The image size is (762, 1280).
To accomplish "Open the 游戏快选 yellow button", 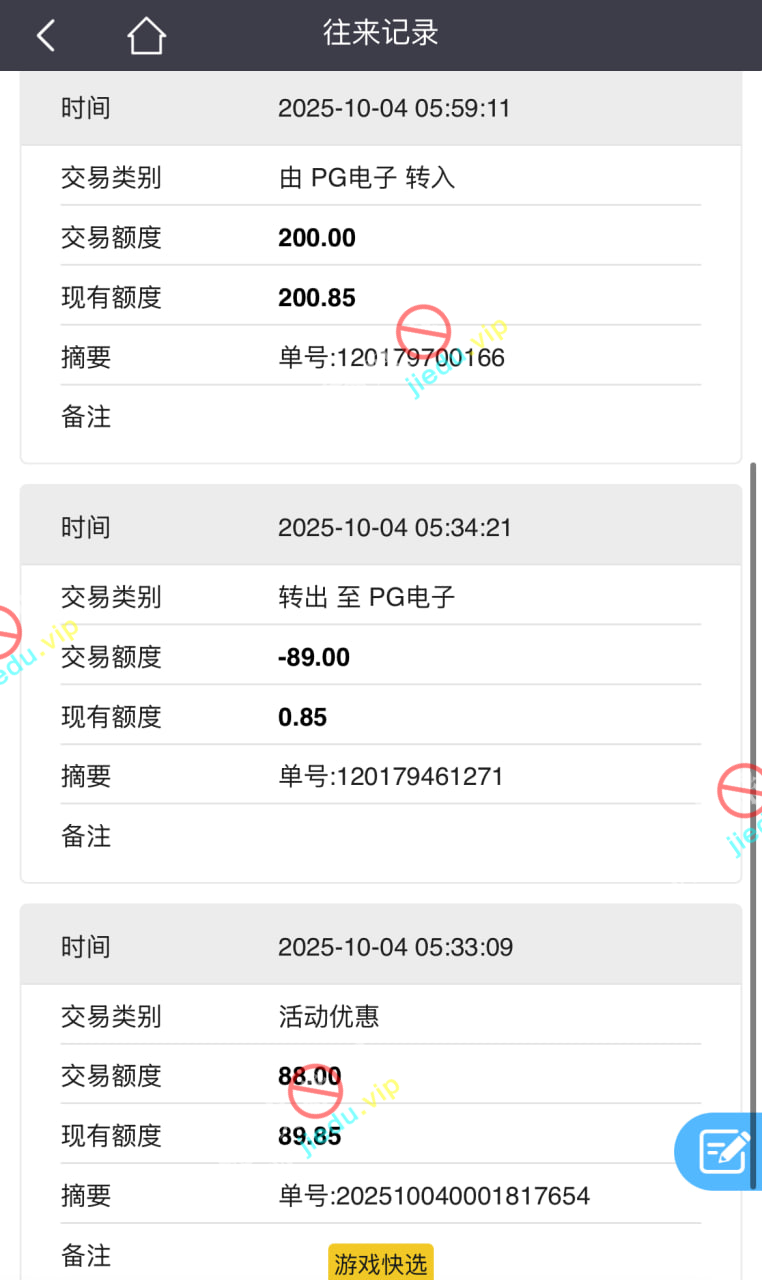I will coord(380,1264).
